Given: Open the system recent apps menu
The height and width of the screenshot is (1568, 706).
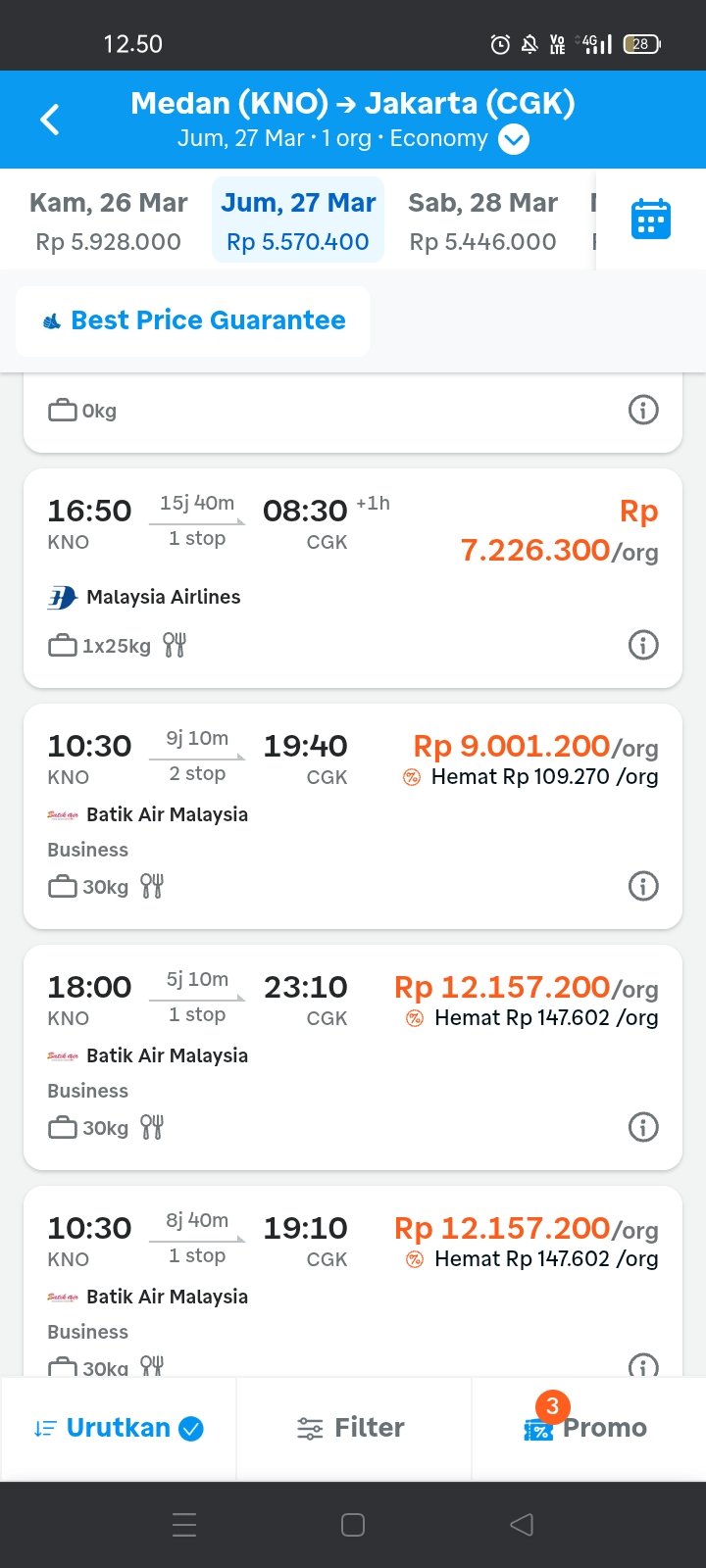Looking at the screenshot, I should 184,1525.
